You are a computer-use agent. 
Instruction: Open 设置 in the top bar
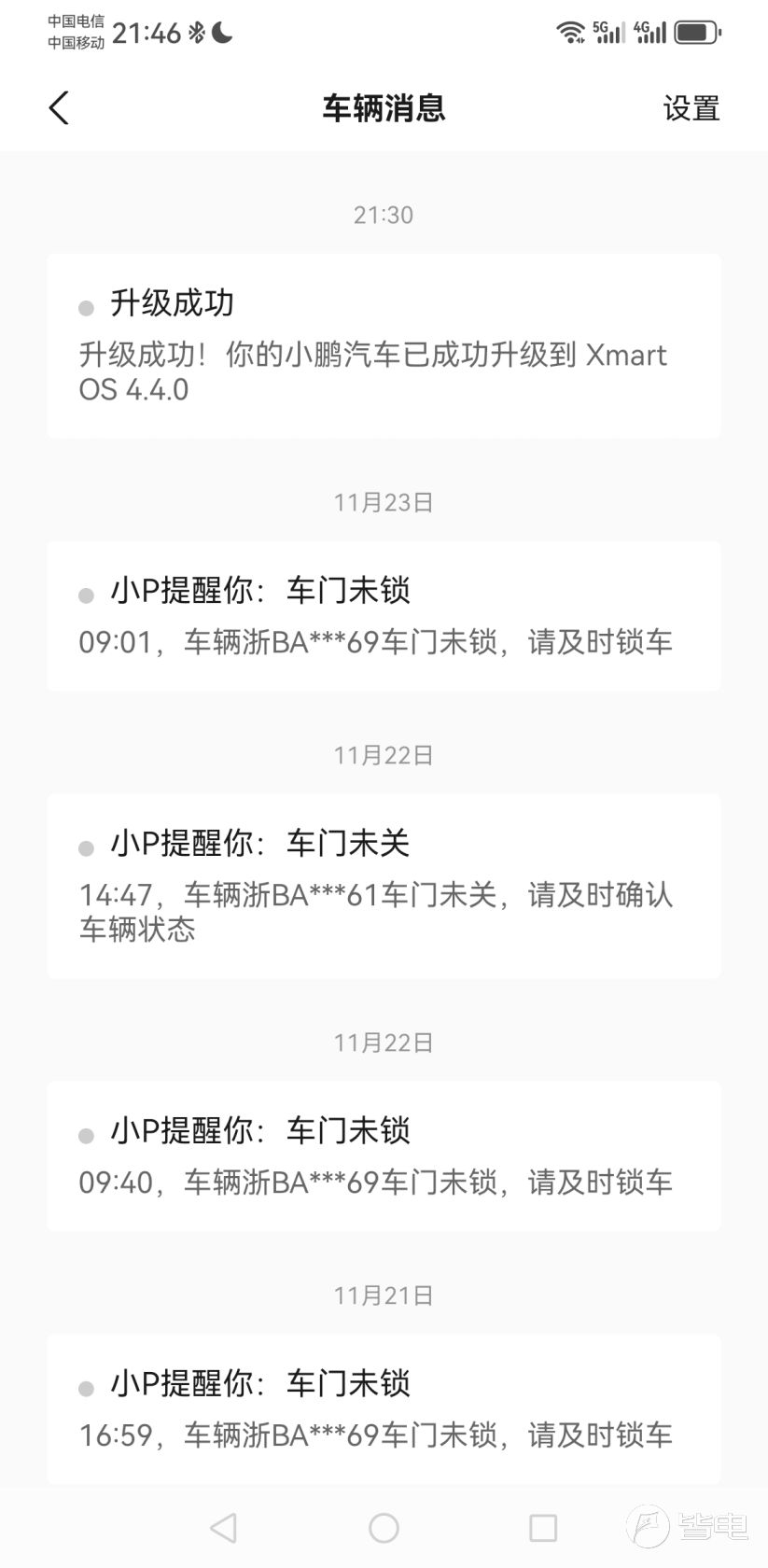click(x=691, y=108)
